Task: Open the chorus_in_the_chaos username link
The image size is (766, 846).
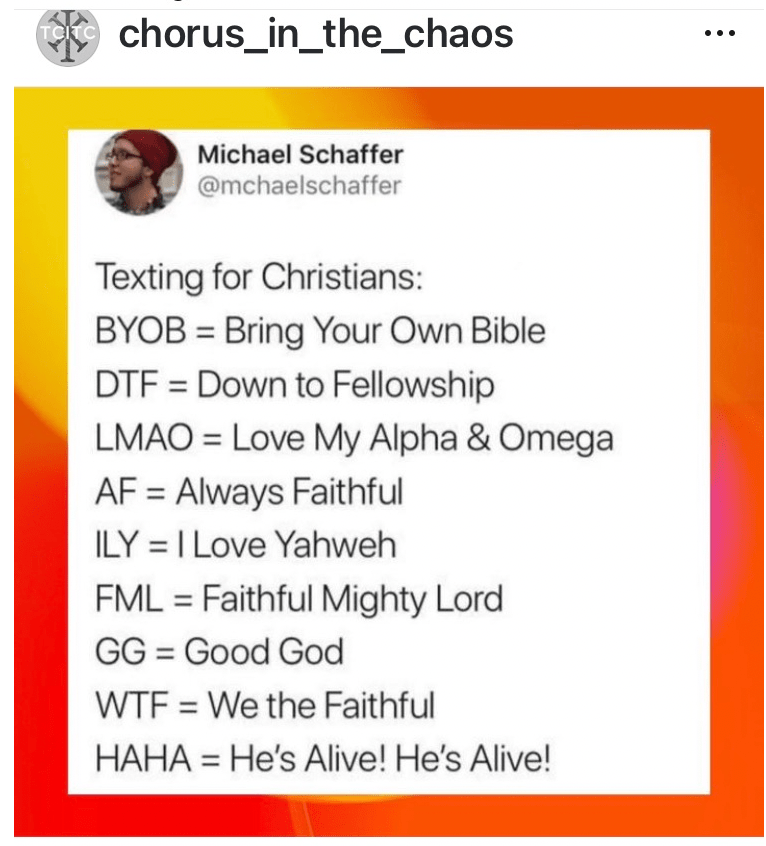Action: pos(315,35)
